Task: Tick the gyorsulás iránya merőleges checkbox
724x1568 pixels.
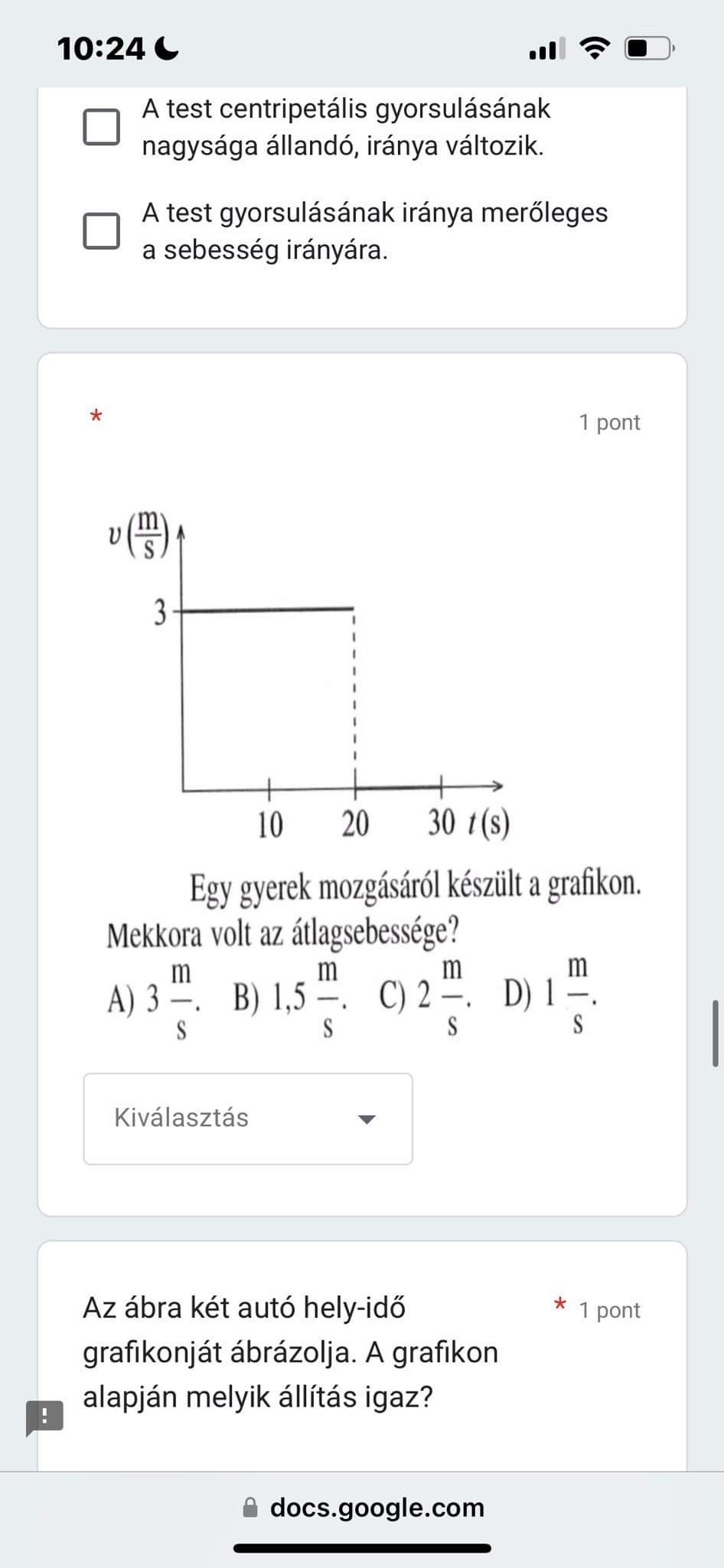Action: 102,231
